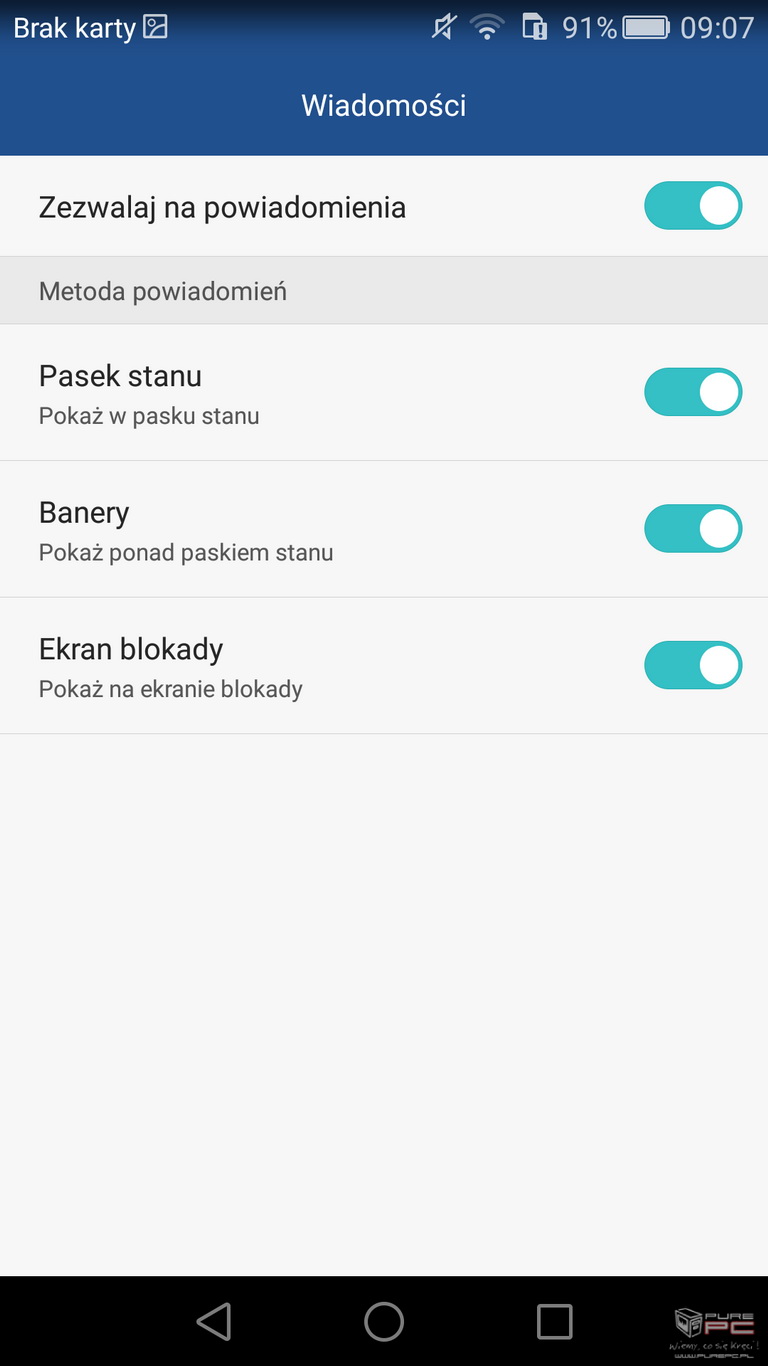This screenshot has height=1366, width=768.
Task: Tap the system back button
Action: point(214,1321)
